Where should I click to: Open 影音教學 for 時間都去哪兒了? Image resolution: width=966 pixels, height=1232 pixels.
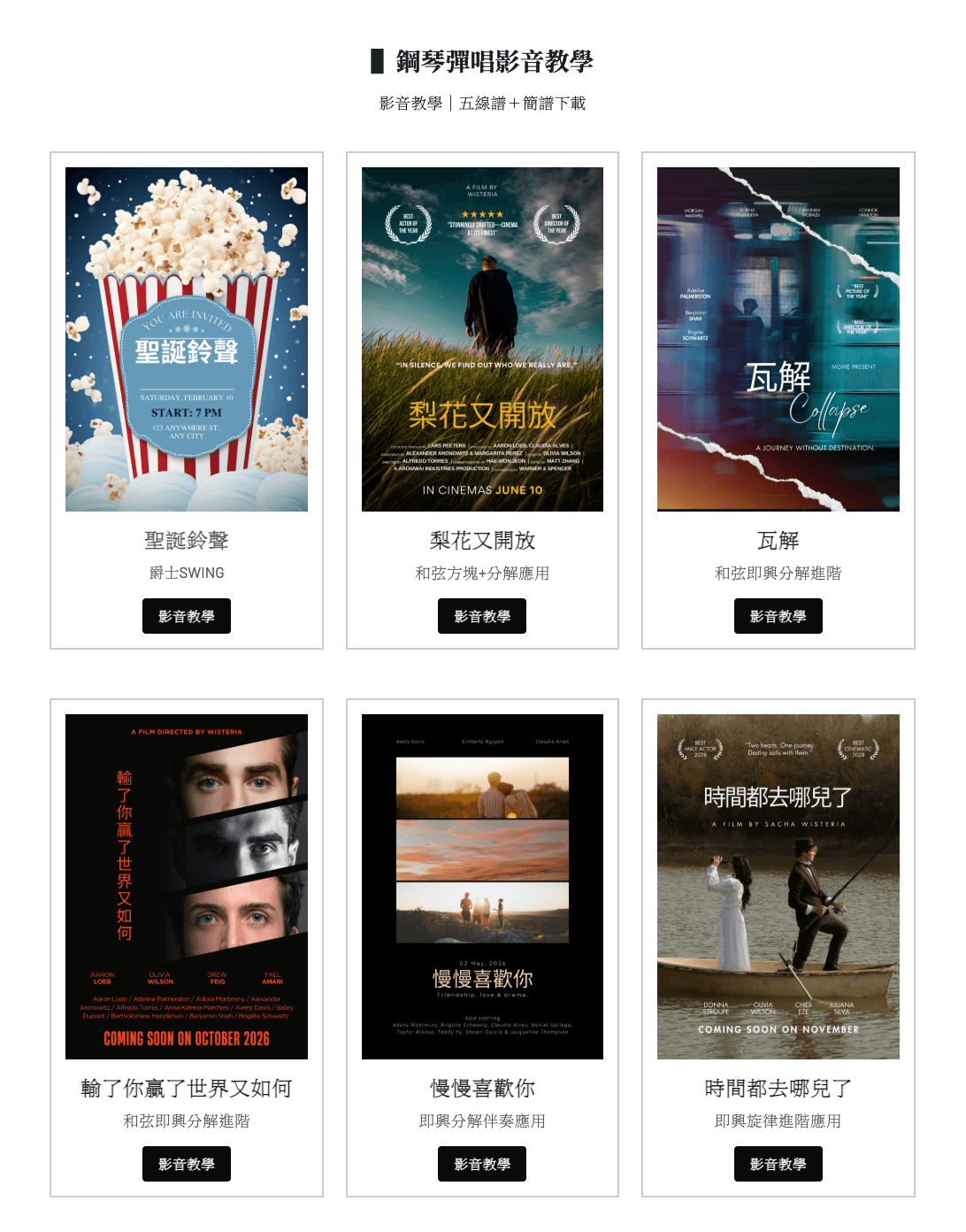click(778, 1164)
